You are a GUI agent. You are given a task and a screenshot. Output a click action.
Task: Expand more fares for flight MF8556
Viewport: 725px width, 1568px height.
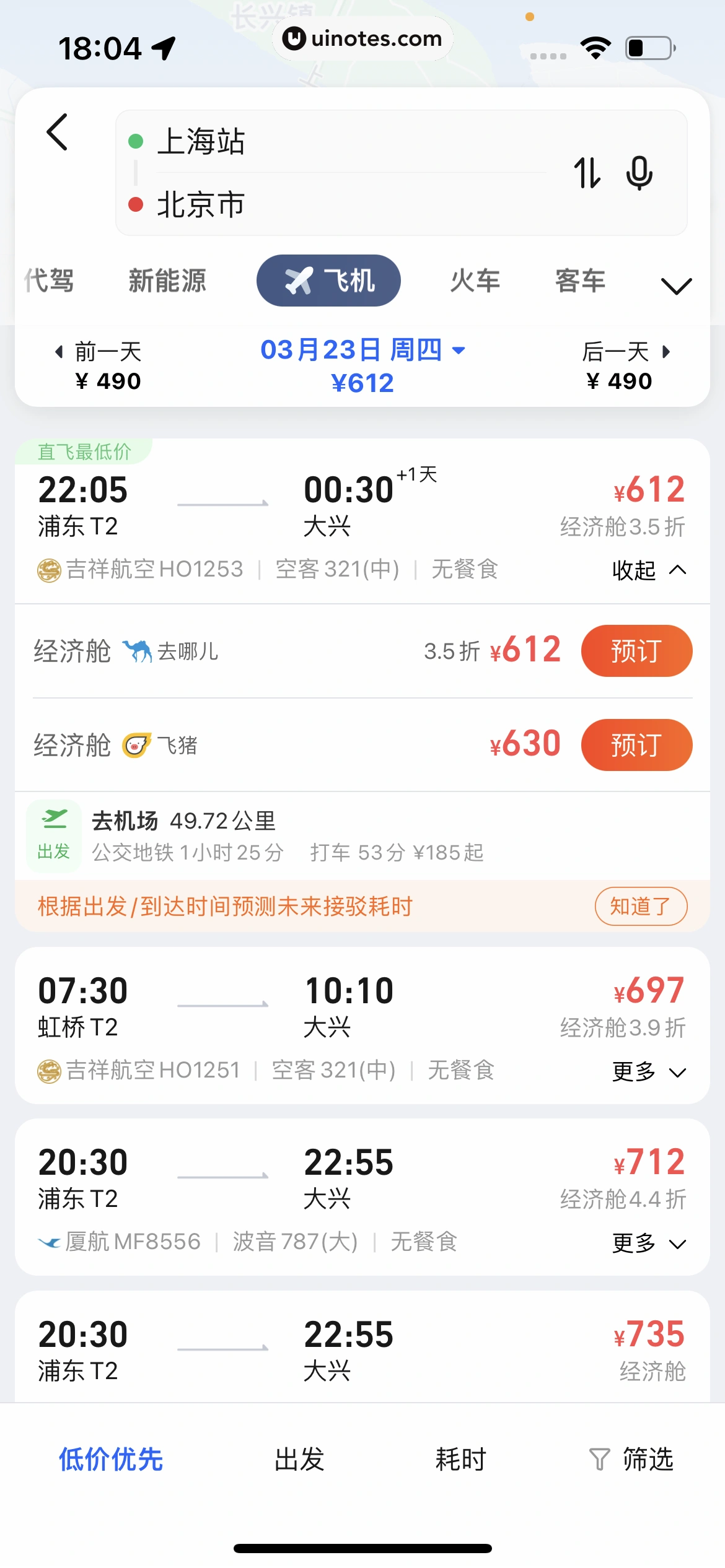[648, 1243]
